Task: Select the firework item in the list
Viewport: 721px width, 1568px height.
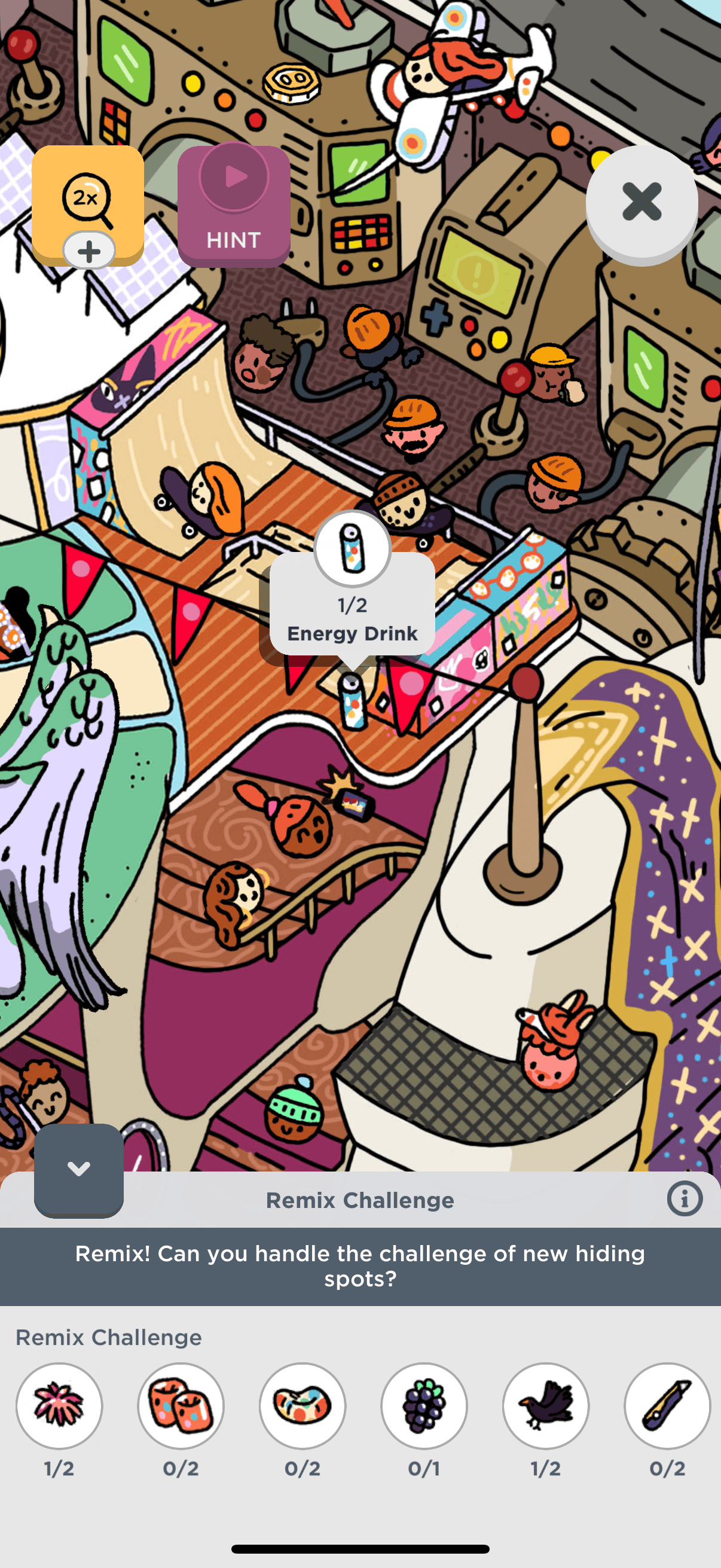Action: pyautogui.click(x=59, y=1405)
